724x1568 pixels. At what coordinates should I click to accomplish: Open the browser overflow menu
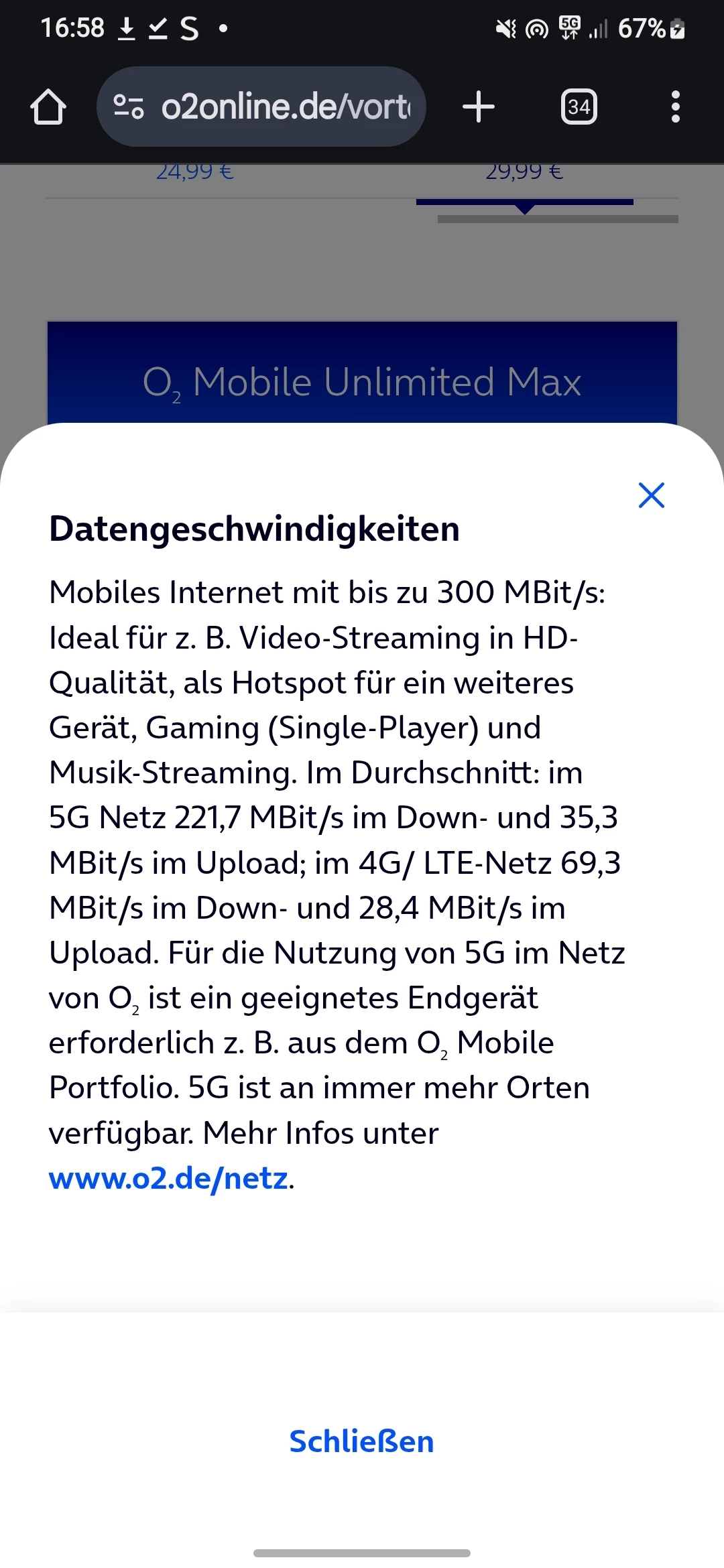point(675,107)
